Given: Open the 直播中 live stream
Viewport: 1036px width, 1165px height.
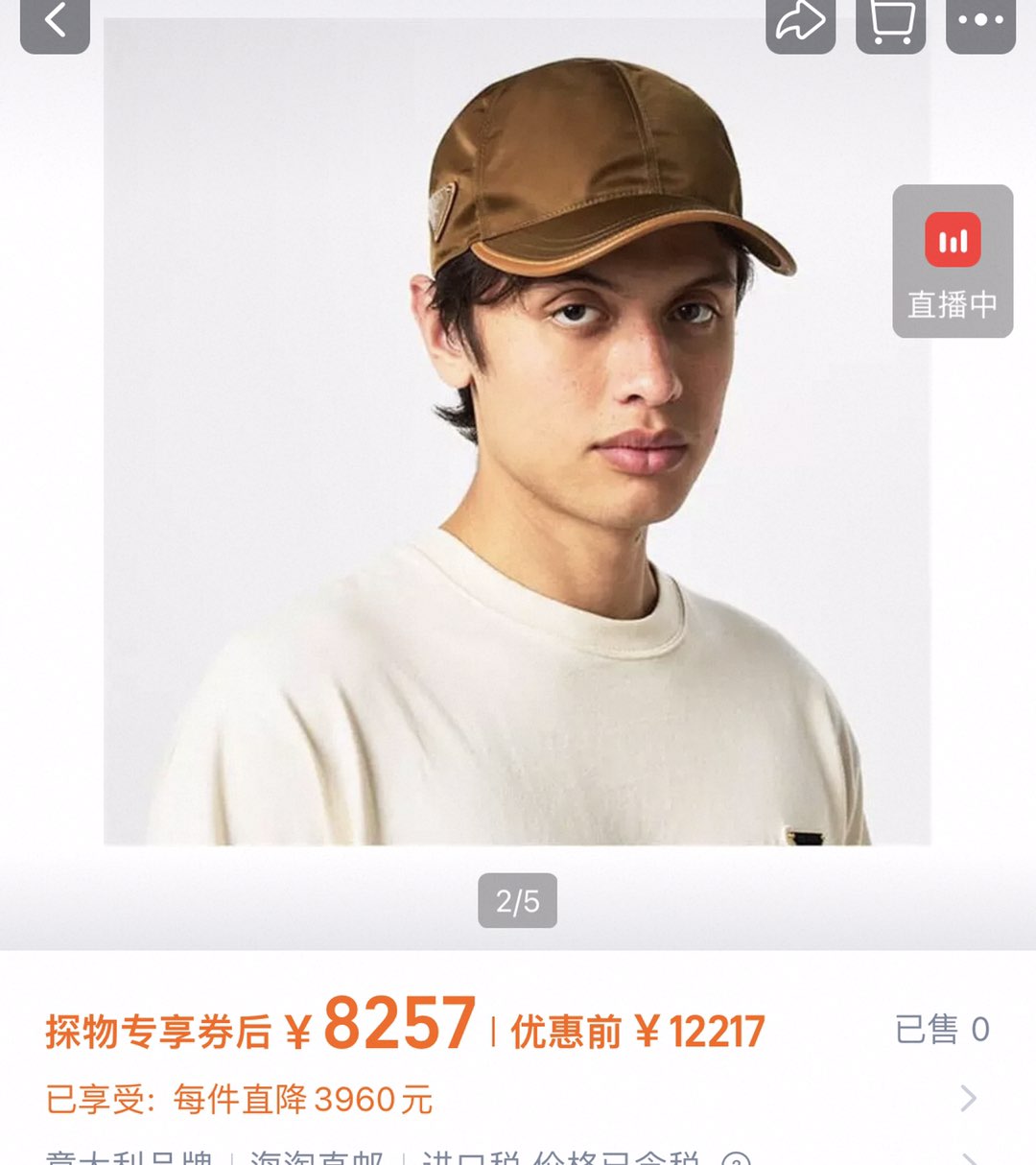Looking at the screenshot, I should (953, 261).
